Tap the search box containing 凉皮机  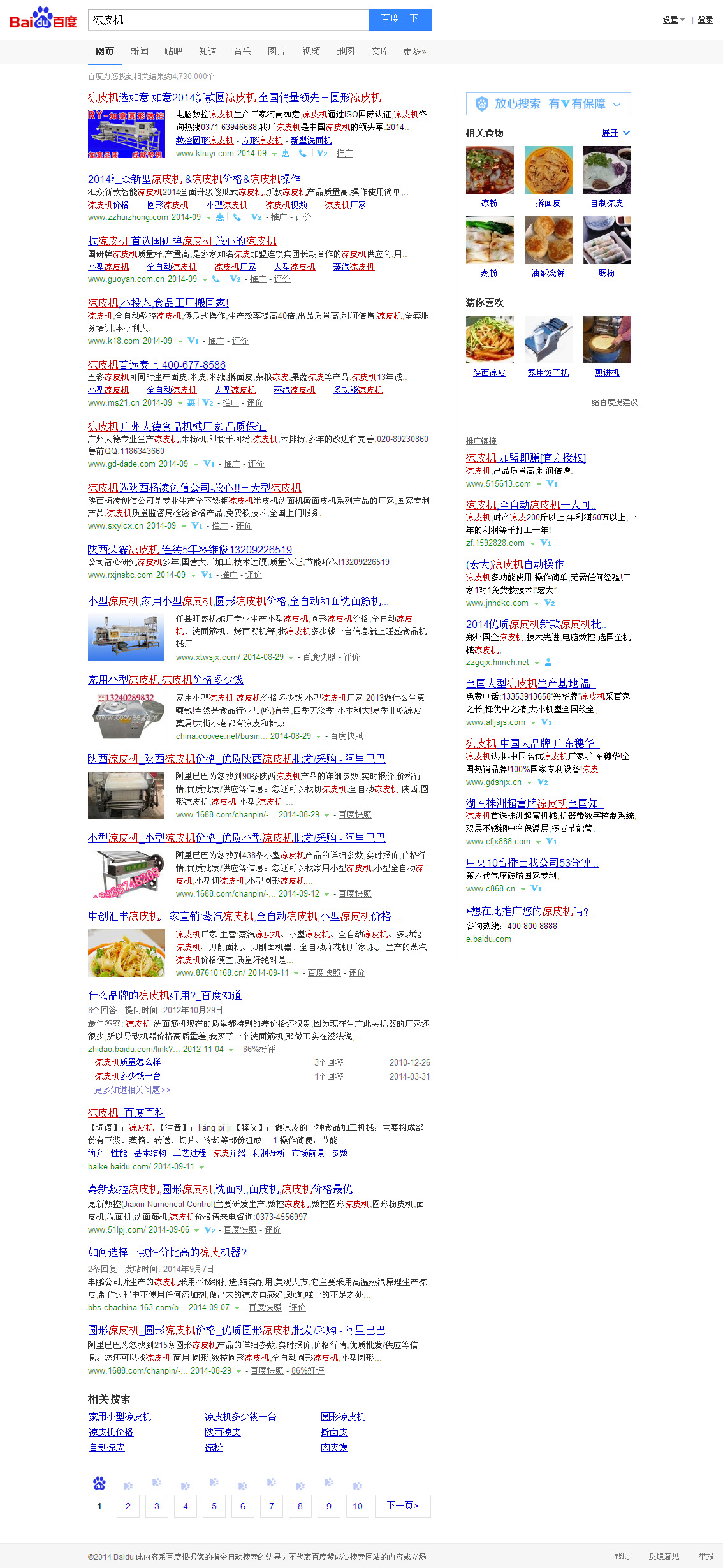click(228, 20)
